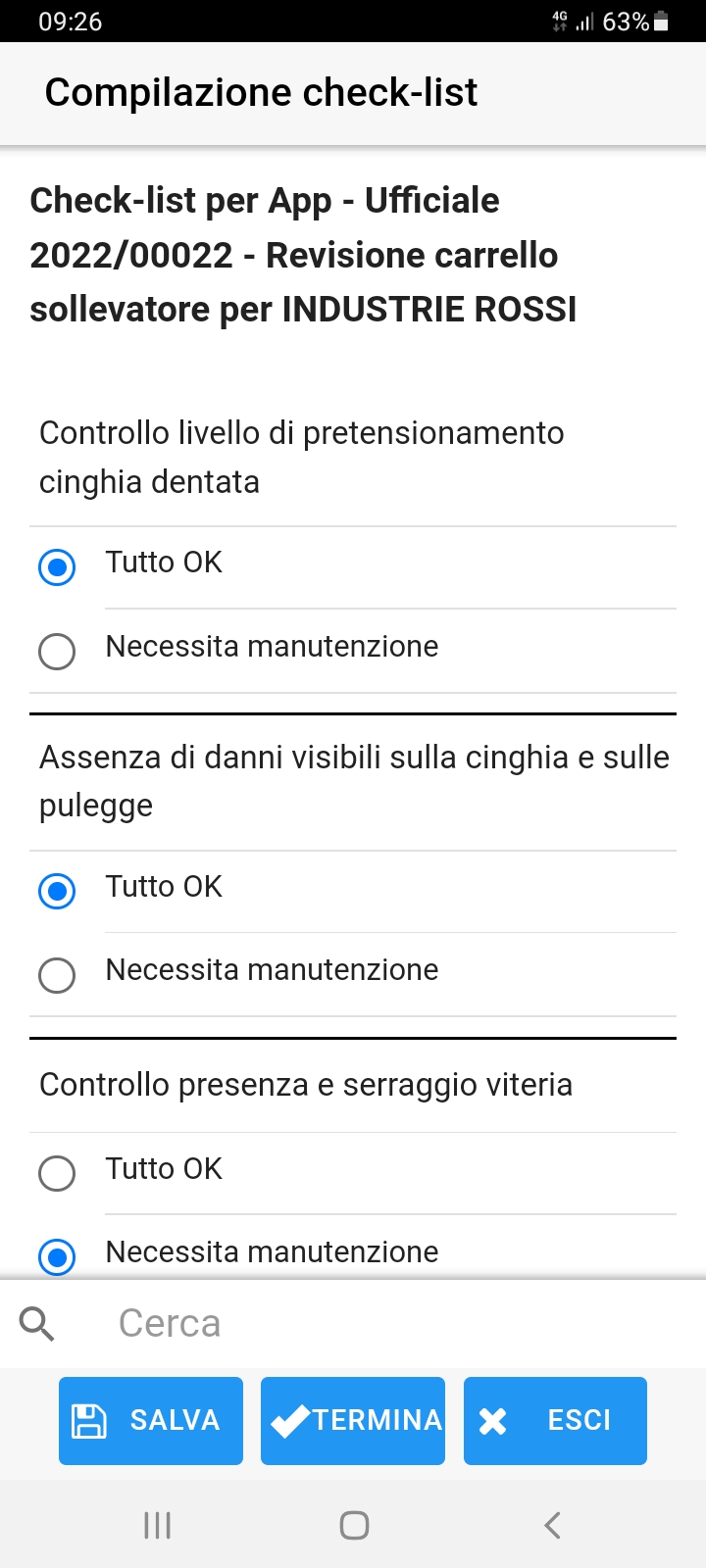
Task: Select Tutto OK for pretensionamento cinghia dentata
Action: click(x=57, y=566)
